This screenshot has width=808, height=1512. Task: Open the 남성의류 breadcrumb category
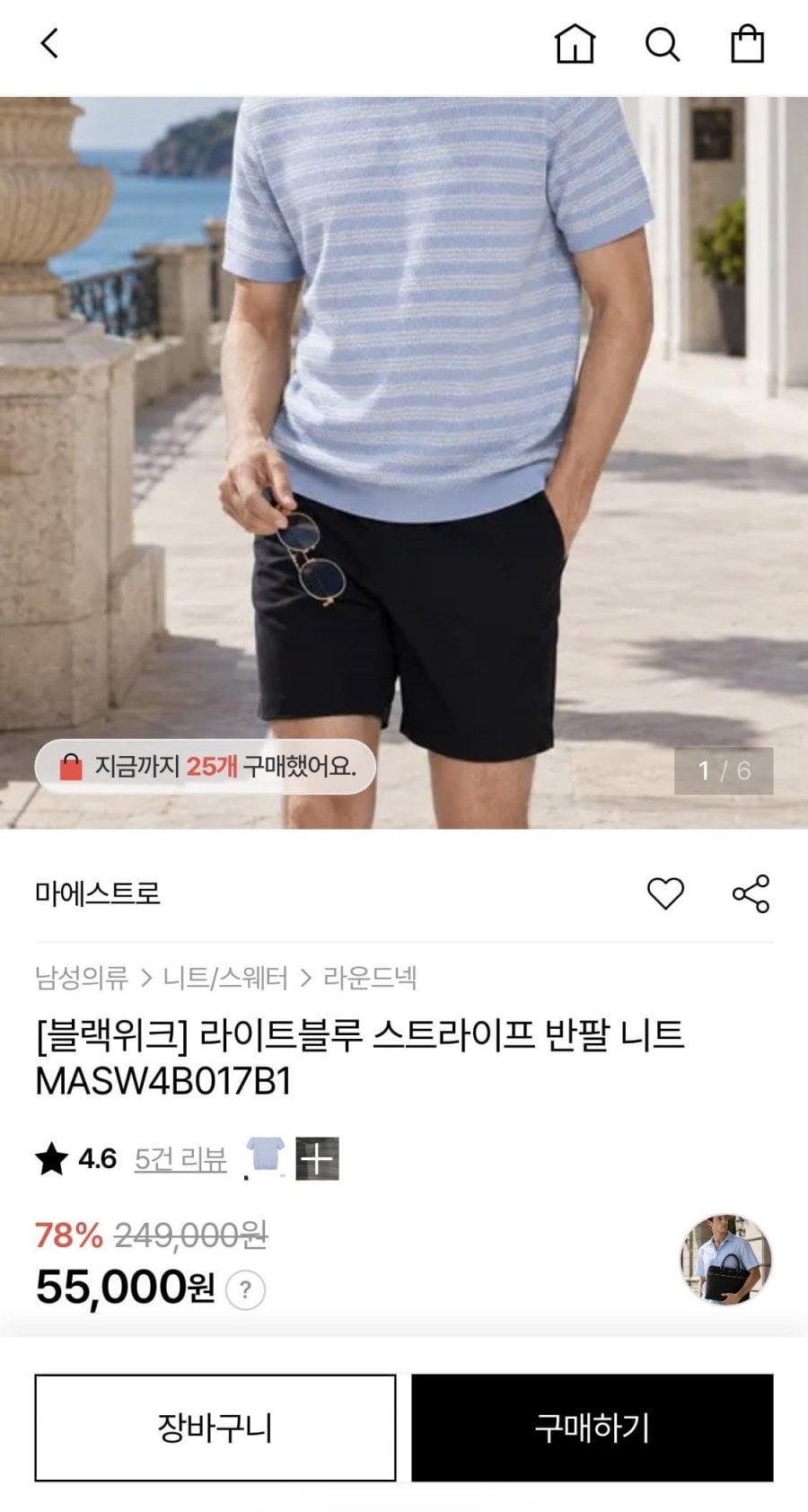pyautogui.click(x=82, y=977)
